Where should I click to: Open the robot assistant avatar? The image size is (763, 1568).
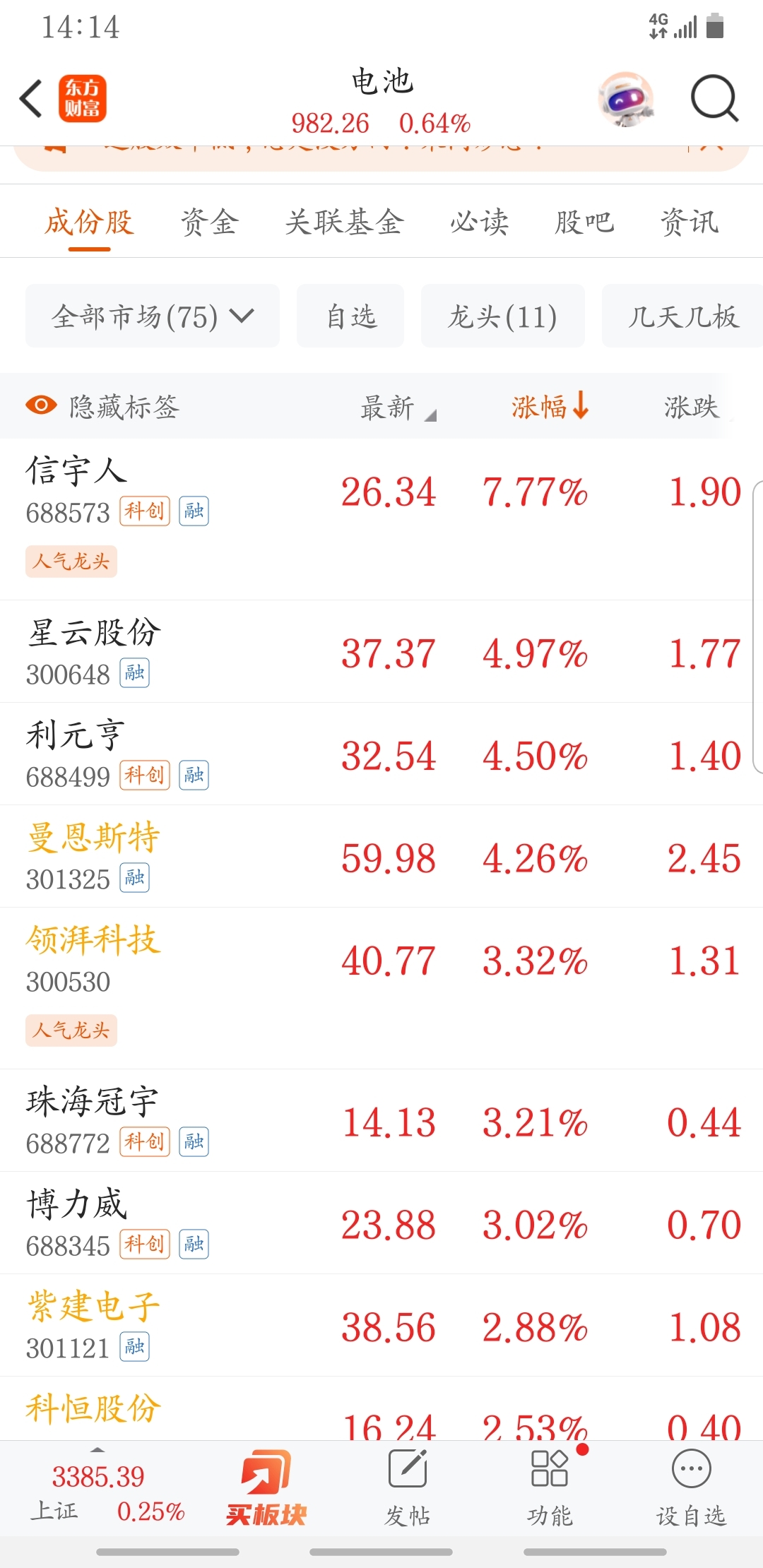point(625,98)
